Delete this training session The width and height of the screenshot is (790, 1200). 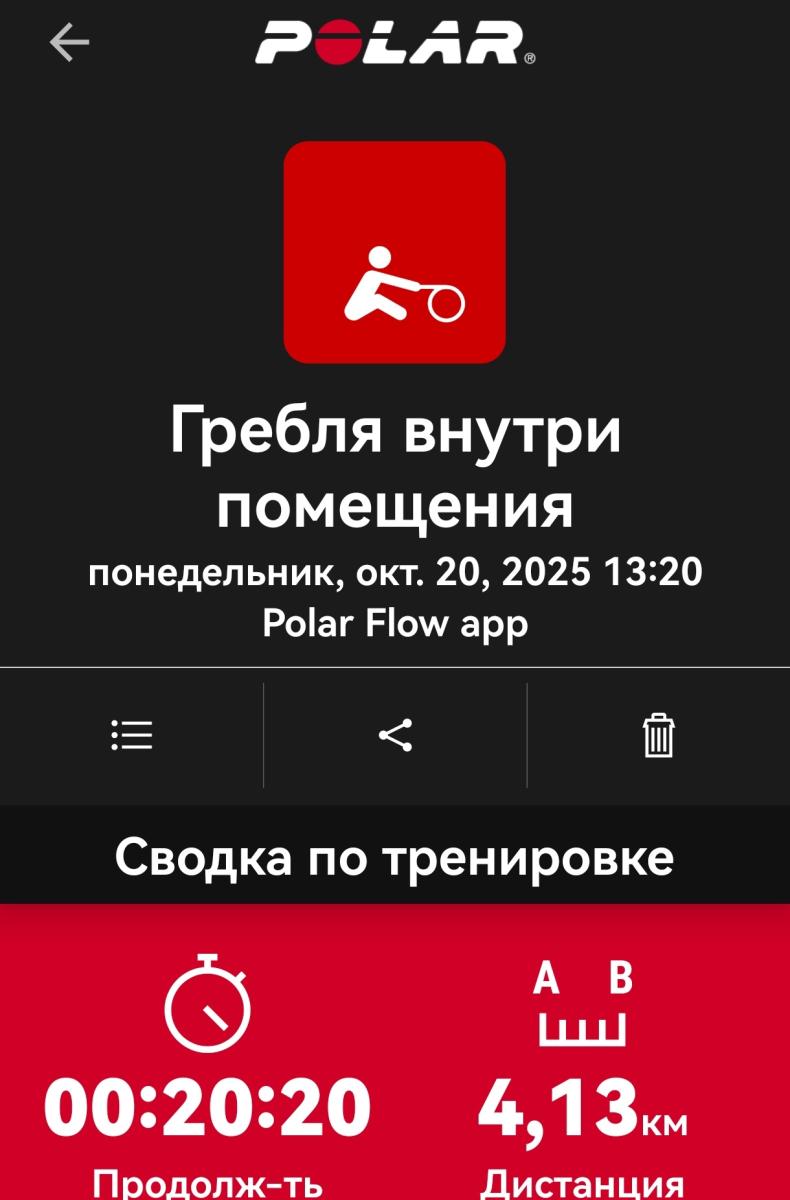pyautogui.click(x=658, y=736)
